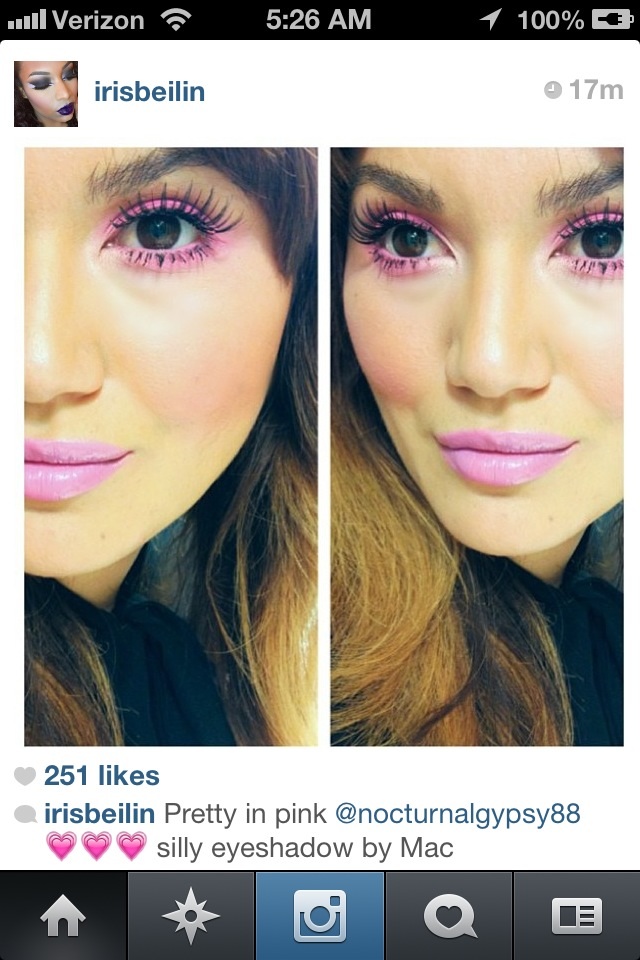Switch to the Profile tab
Image resolution: width=640 pixels, height=960 pixels.
576,916
